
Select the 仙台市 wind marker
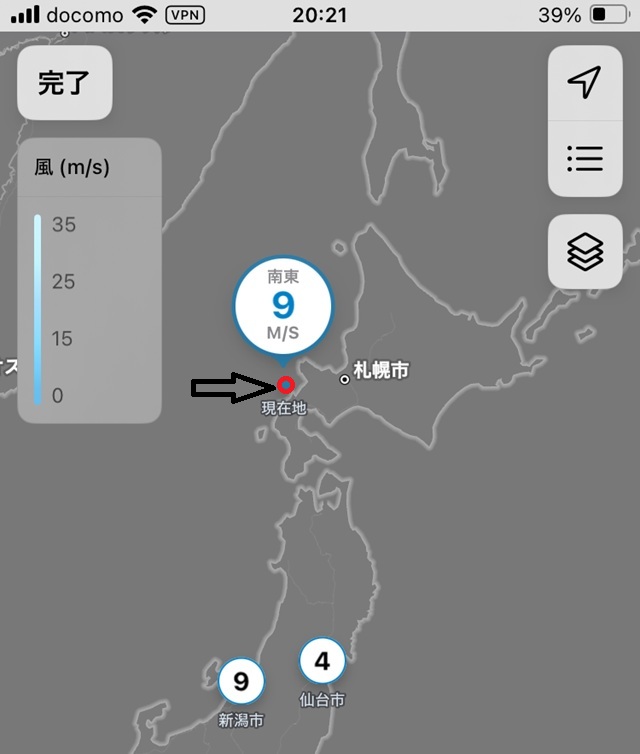322,661
